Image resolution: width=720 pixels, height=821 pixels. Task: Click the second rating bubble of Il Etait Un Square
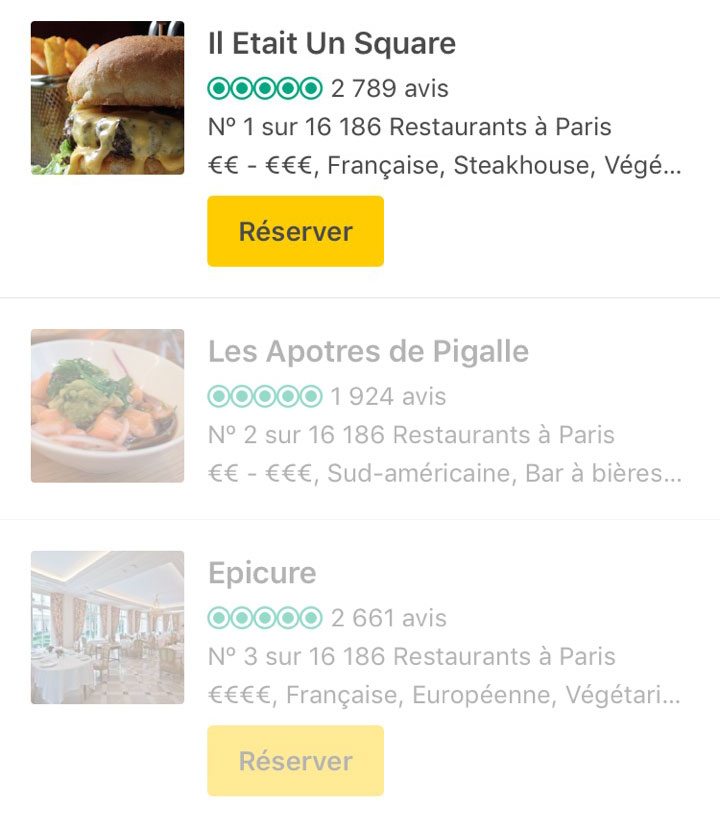tap(240, 88)
